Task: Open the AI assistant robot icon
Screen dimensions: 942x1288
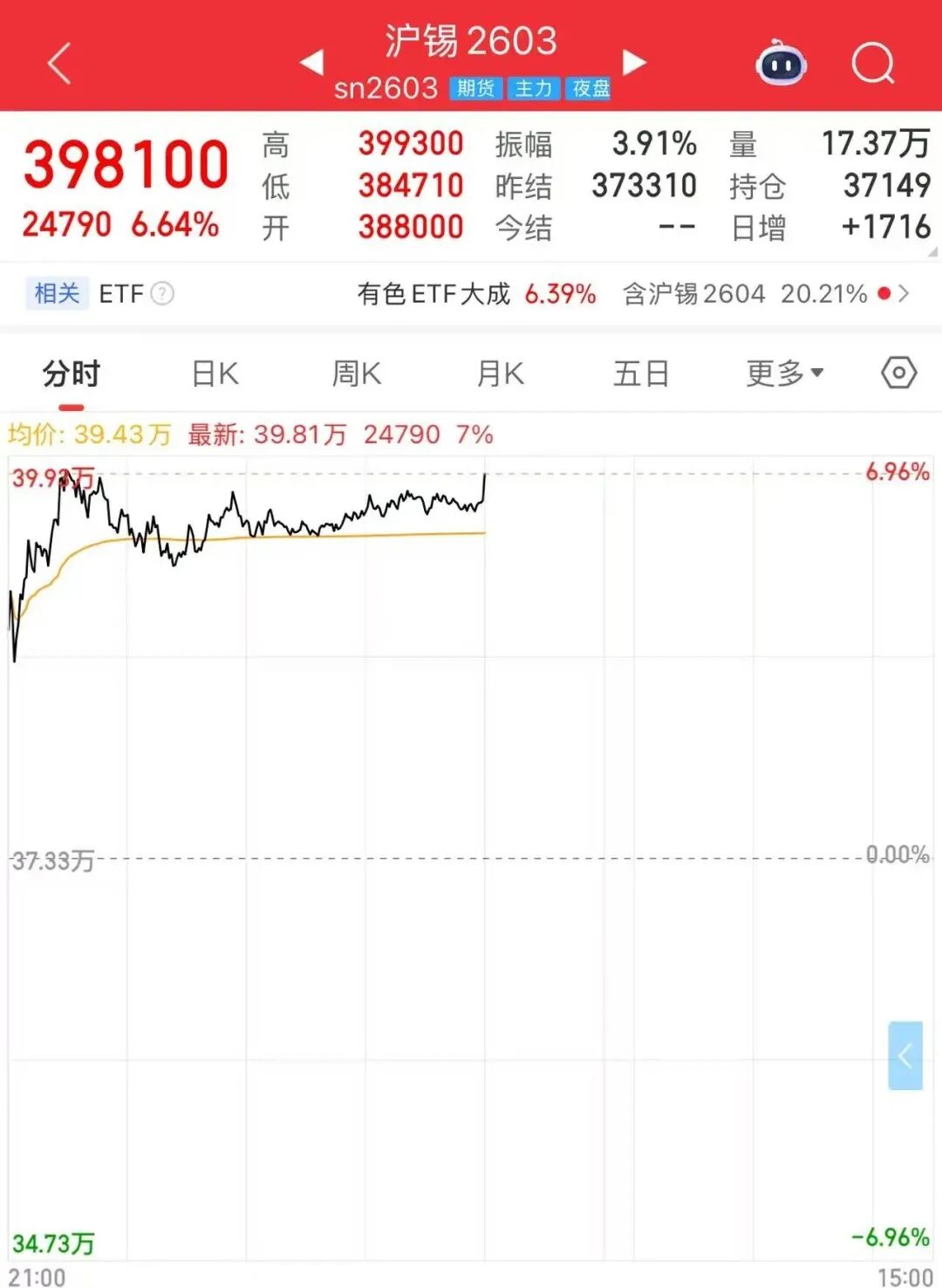Action: pos(780,63)
